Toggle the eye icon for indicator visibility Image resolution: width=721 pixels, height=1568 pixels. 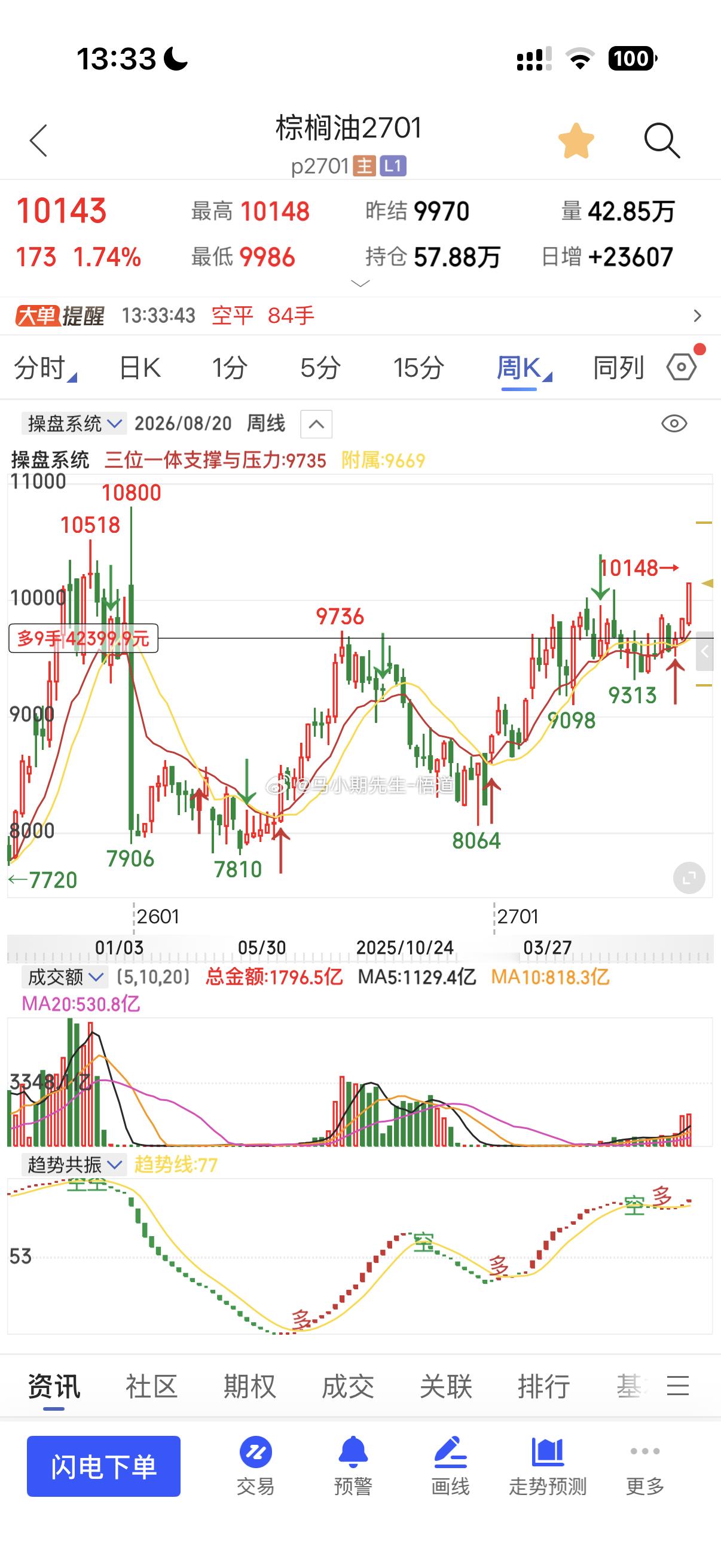coord(674,423)
